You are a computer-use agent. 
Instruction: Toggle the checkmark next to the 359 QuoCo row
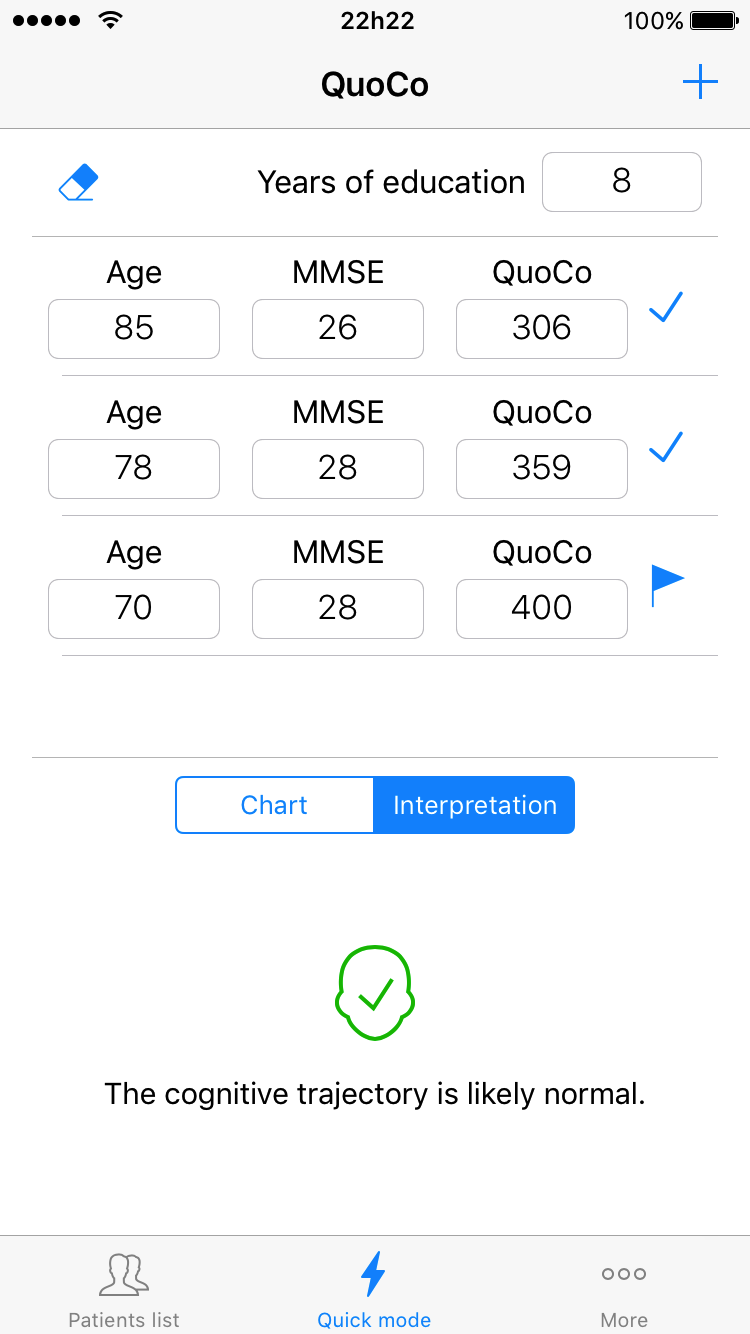(x=665, y=448)
